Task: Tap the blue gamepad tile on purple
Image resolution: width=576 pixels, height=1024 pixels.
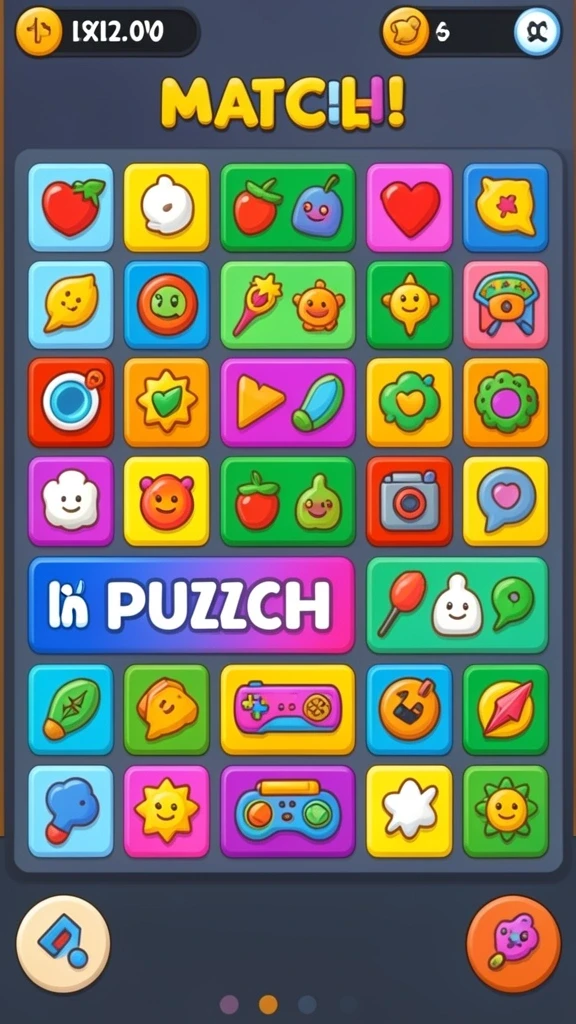Action: 288,812
